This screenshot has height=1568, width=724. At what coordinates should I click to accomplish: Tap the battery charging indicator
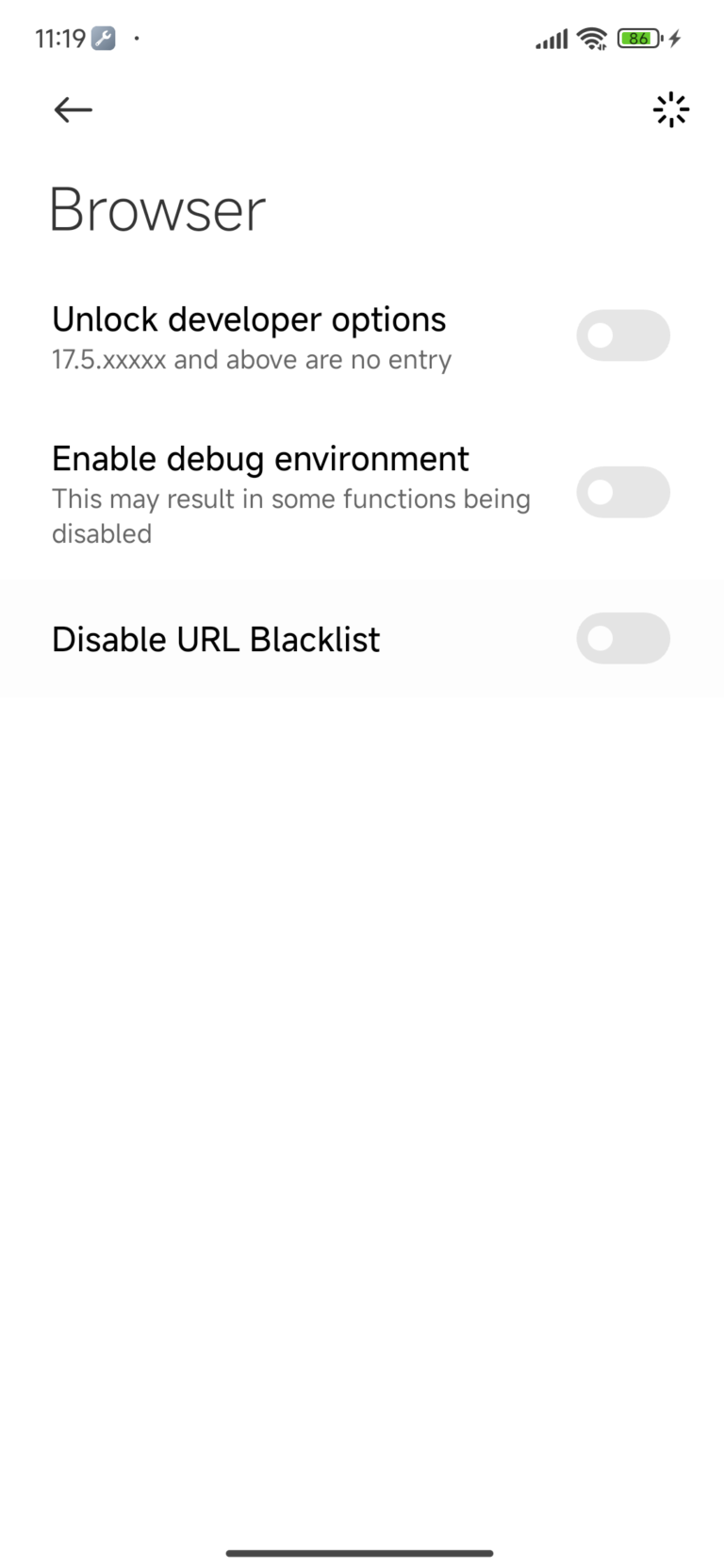[x=637, y=38]
